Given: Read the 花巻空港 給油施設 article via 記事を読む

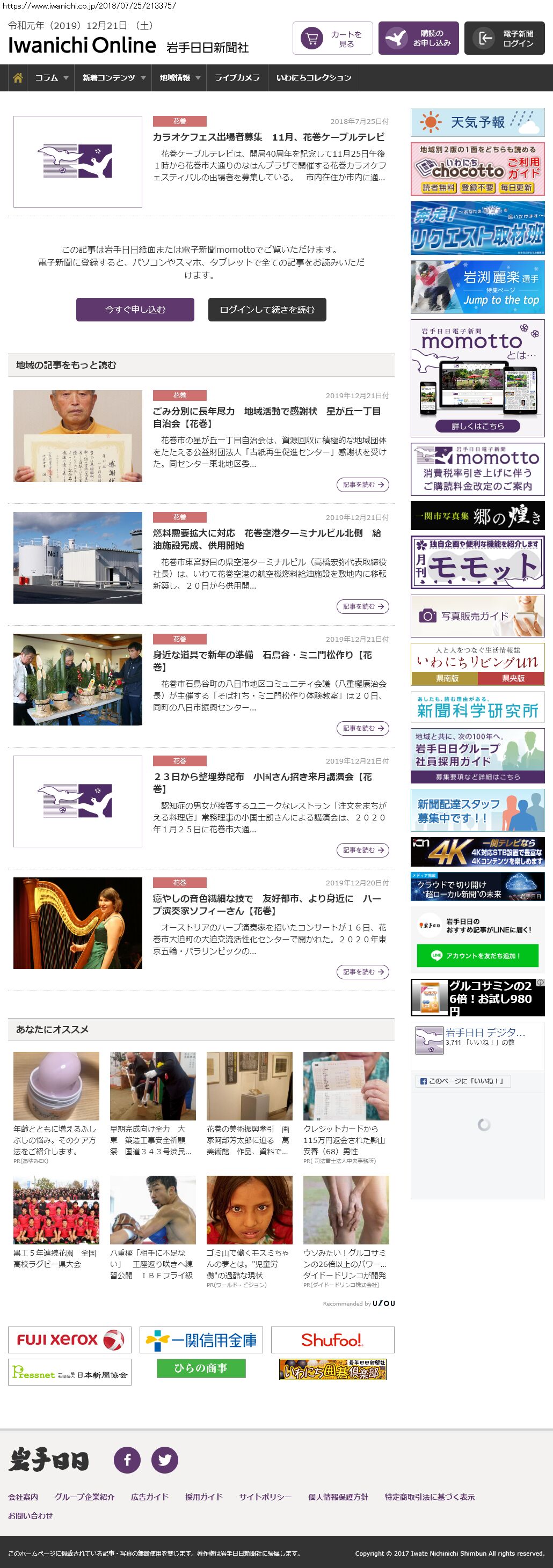Looking at the screenshot, I should tap(362, 606).
